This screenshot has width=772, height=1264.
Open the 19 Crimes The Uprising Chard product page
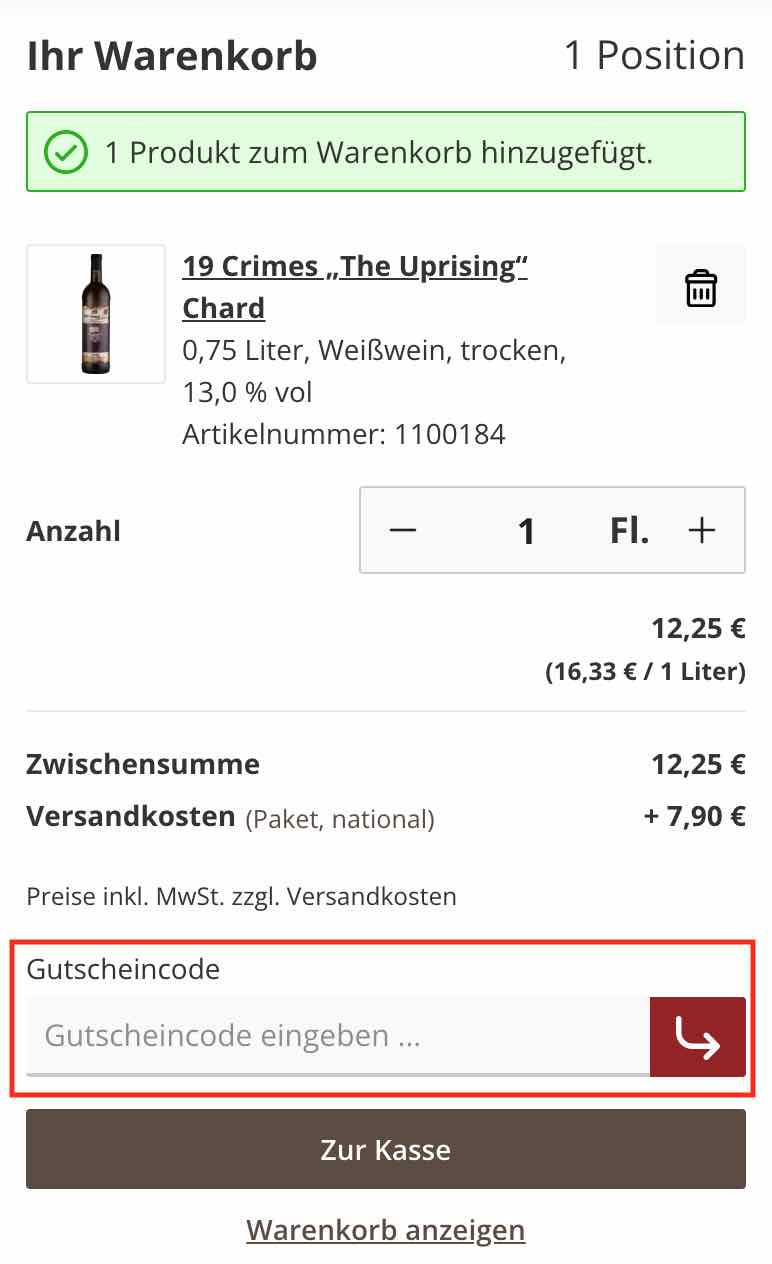click(356, 266)
